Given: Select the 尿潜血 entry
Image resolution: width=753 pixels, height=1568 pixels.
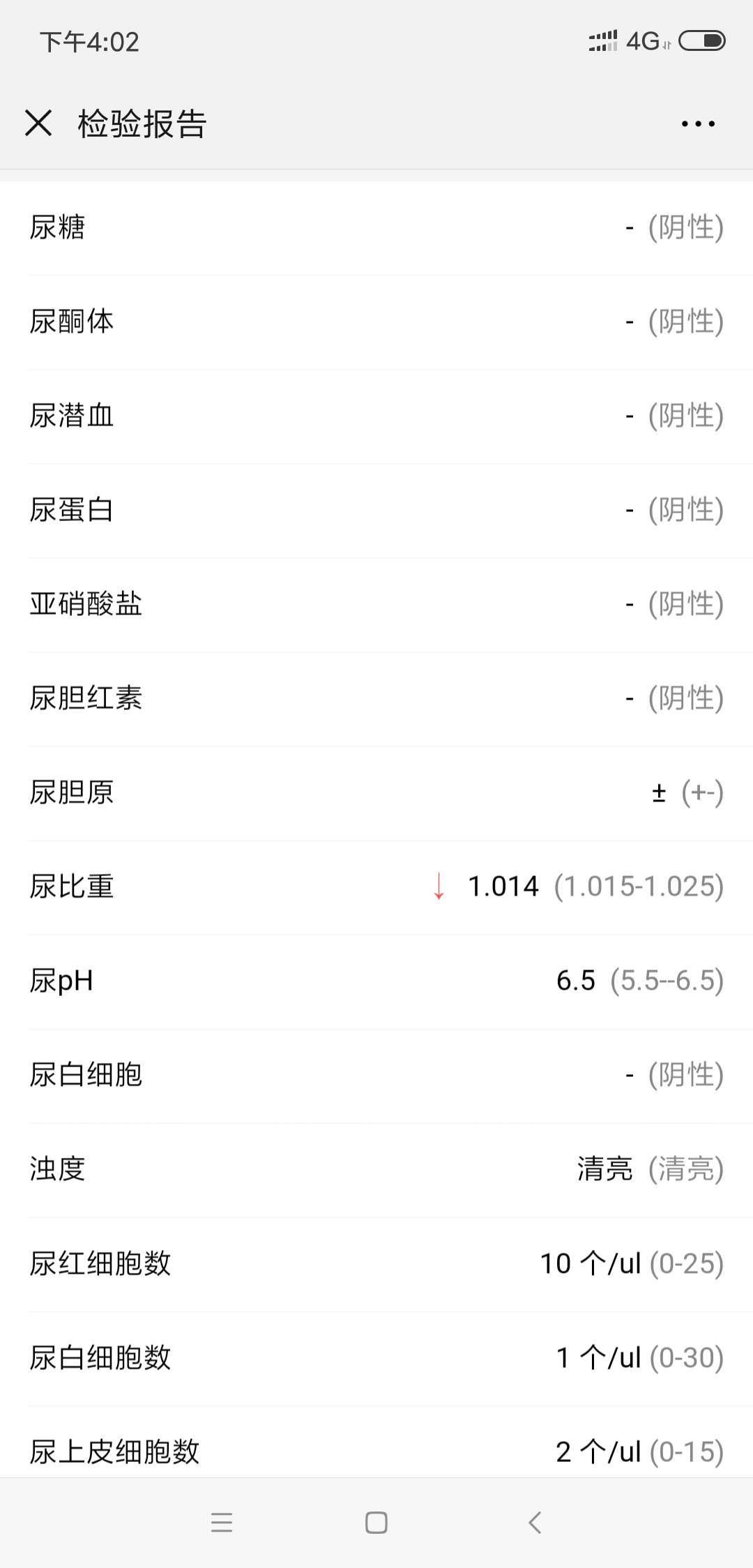Looking at the screenshot, I should coord(376,415).
